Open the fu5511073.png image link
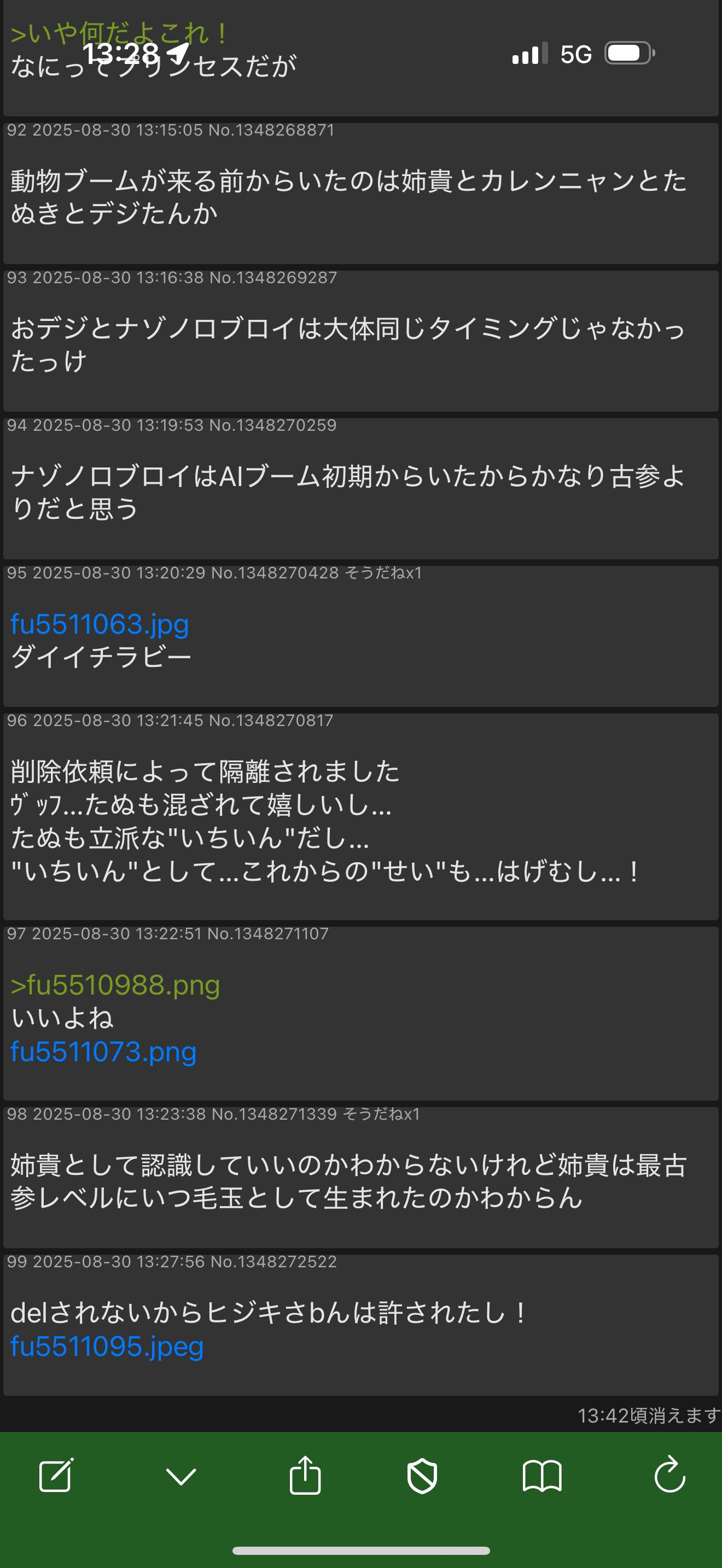Viewport: 722px width, 1568px height. tap(103, 1052)
